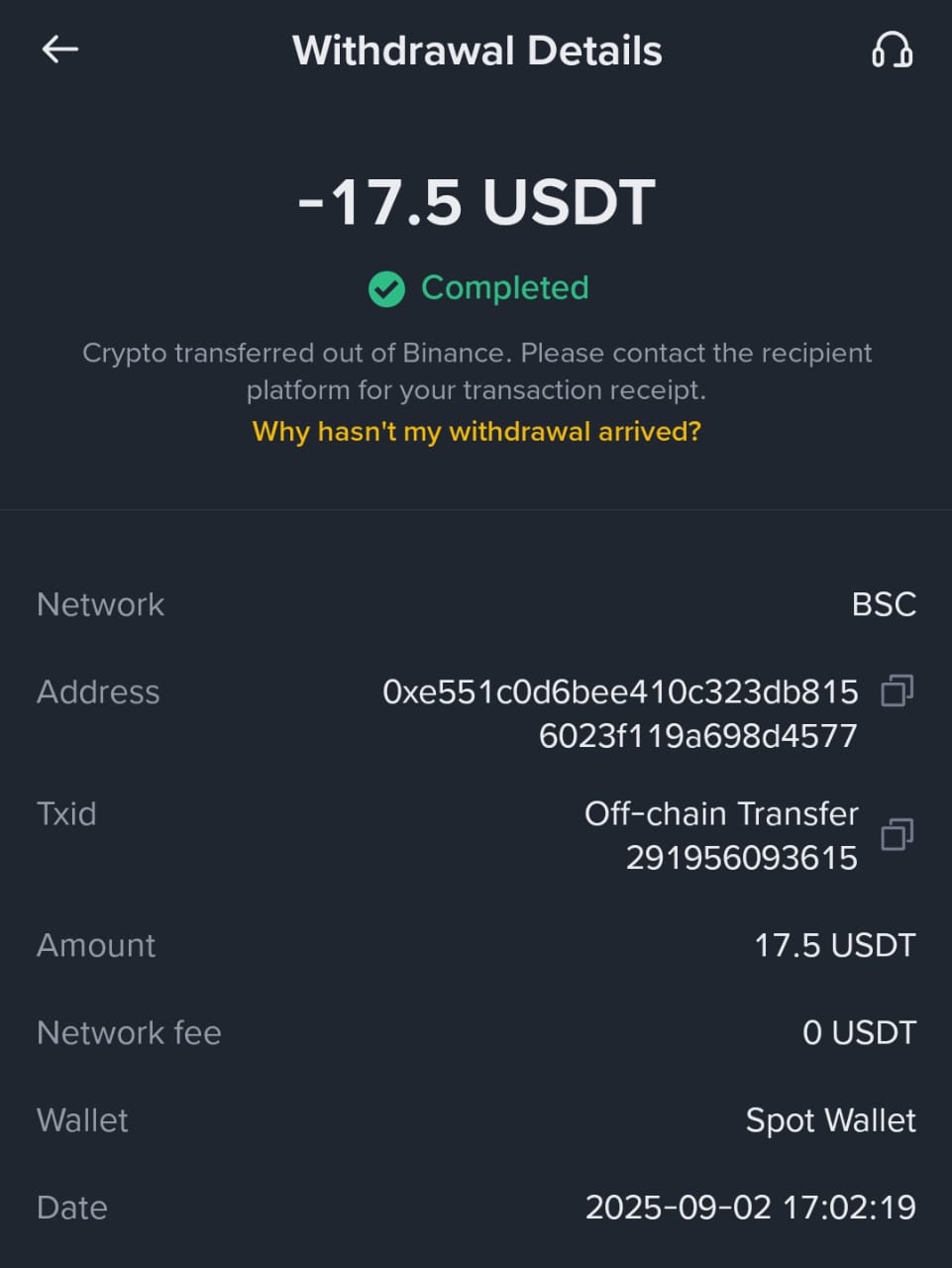Select the -17.5 USDT amount heading

coord(476,201)
